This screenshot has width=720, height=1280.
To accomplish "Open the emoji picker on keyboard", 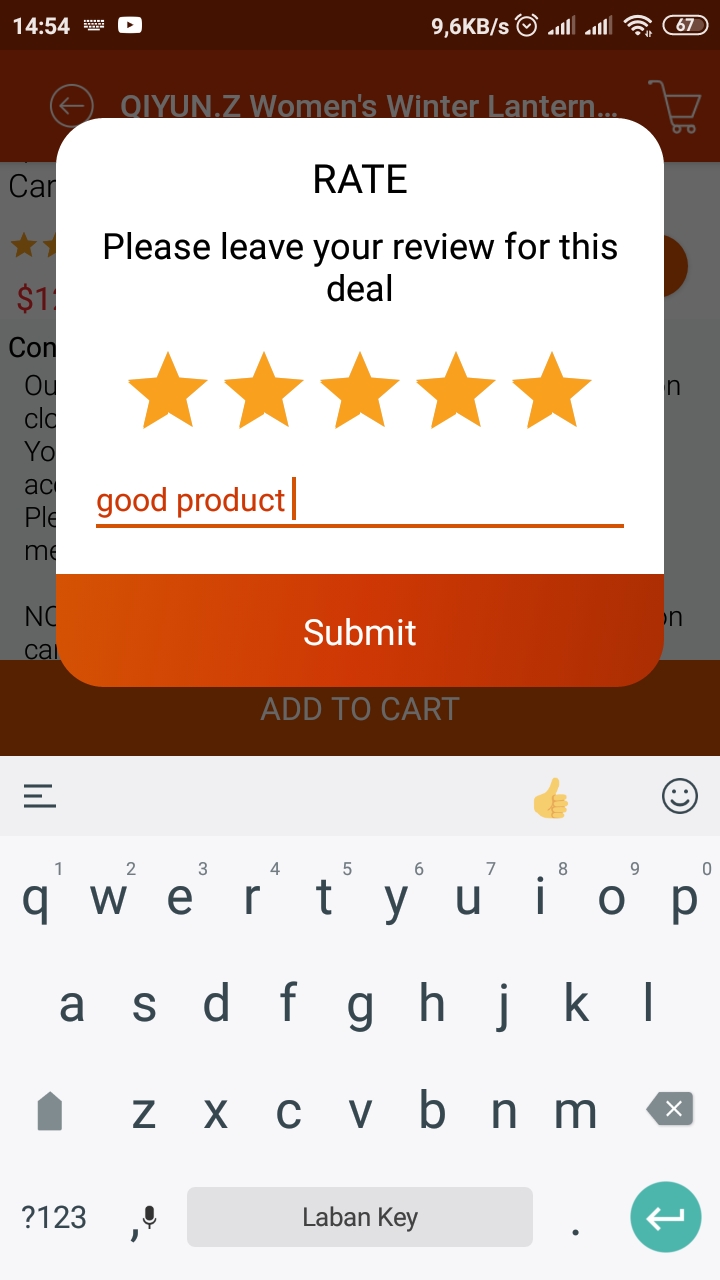I will [680, 796].
